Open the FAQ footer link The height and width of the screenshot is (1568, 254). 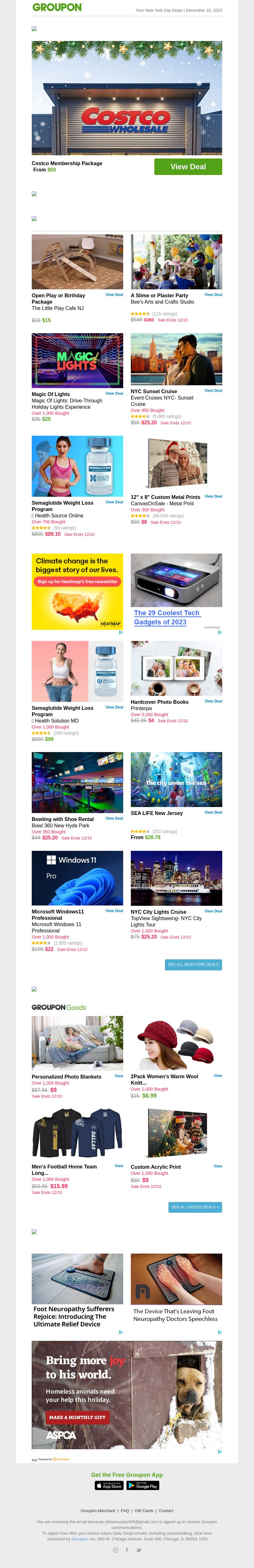point(125,1511)
